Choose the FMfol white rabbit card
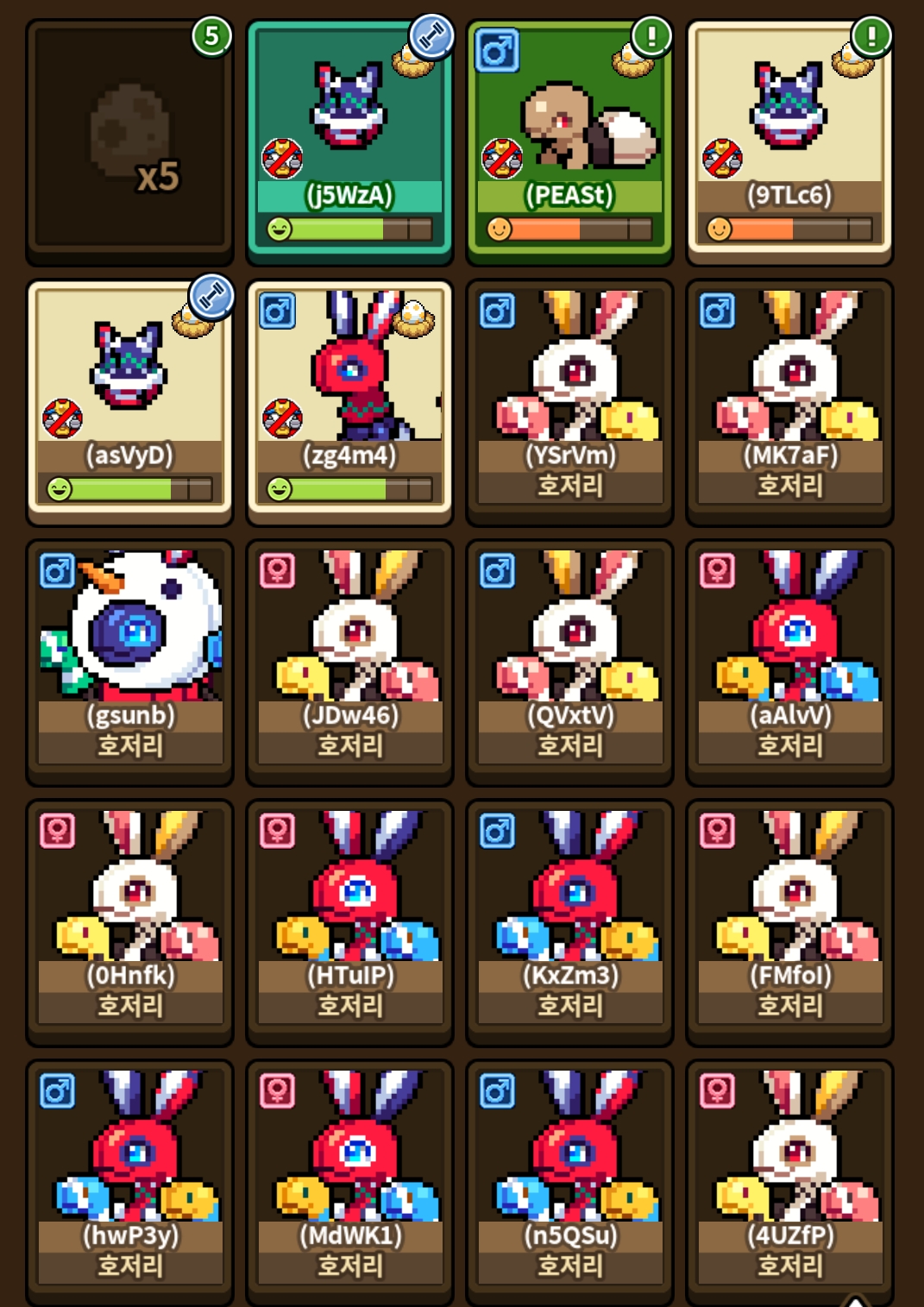 789,923
